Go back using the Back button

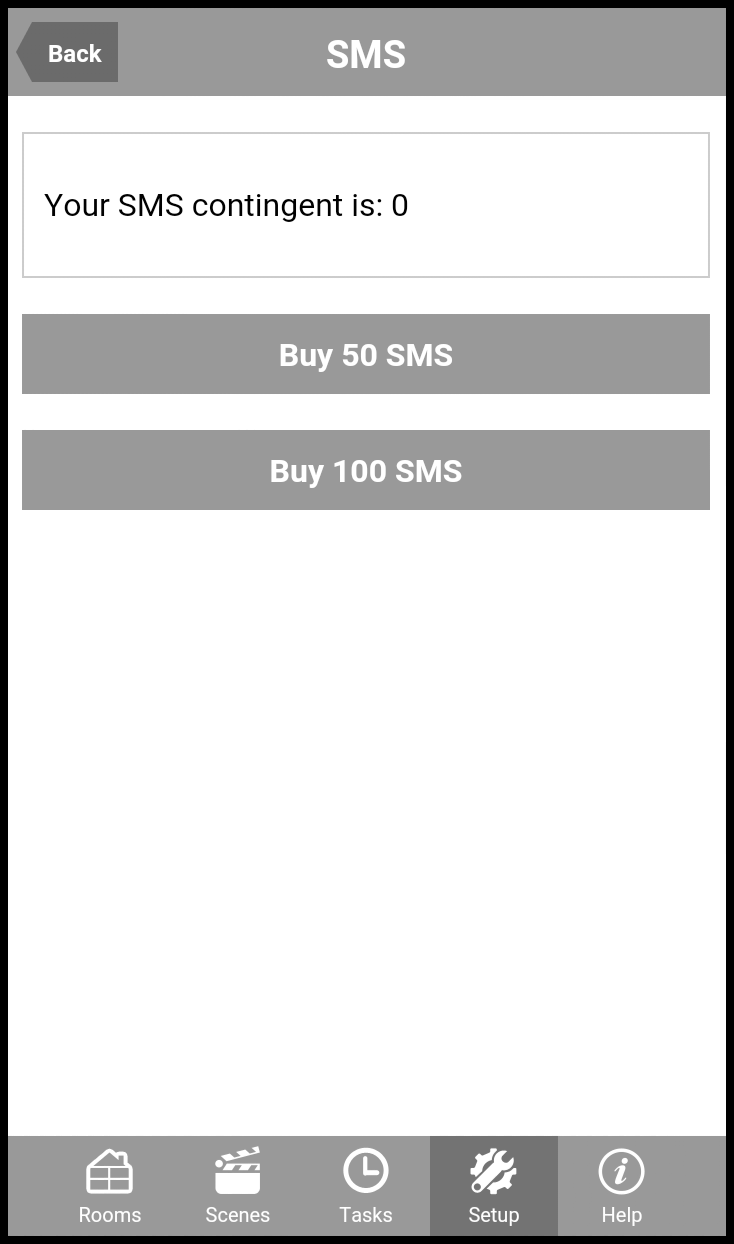pyautogui.click(x=69, y=53)
